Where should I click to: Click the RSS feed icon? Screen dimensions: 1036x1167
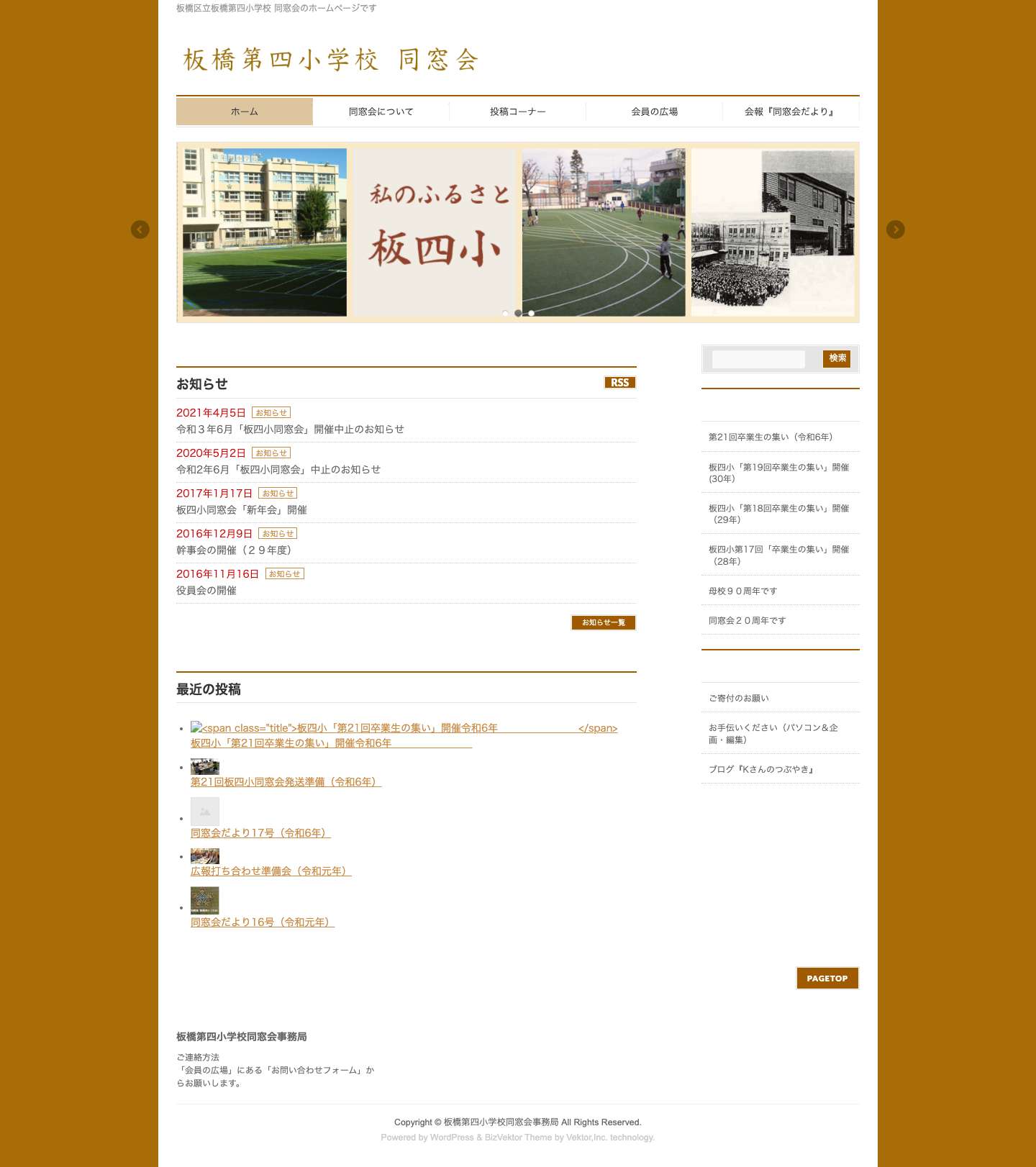pyautogui.click(x=619, y=382)
